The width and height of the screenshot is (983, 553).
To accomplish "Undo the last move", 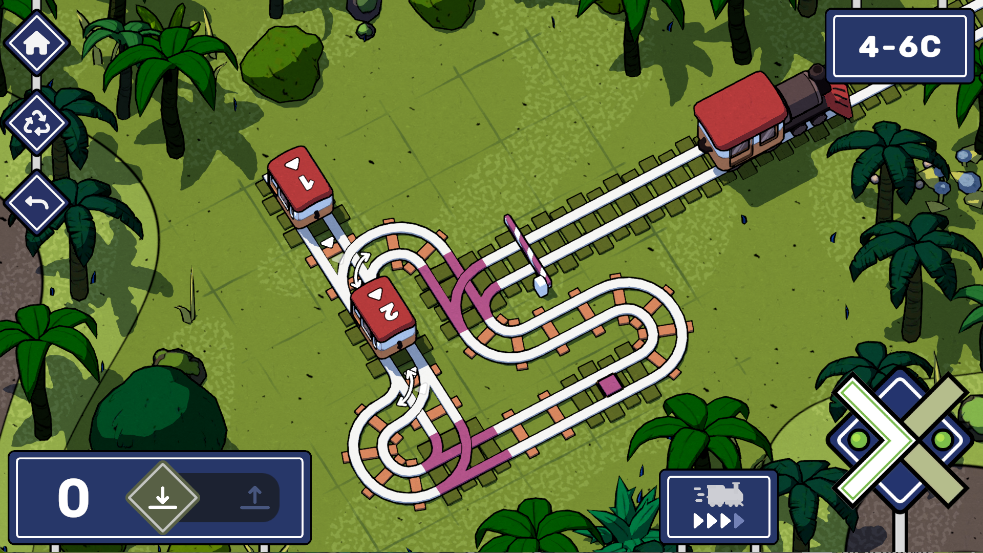I will [x=36, y=203].
